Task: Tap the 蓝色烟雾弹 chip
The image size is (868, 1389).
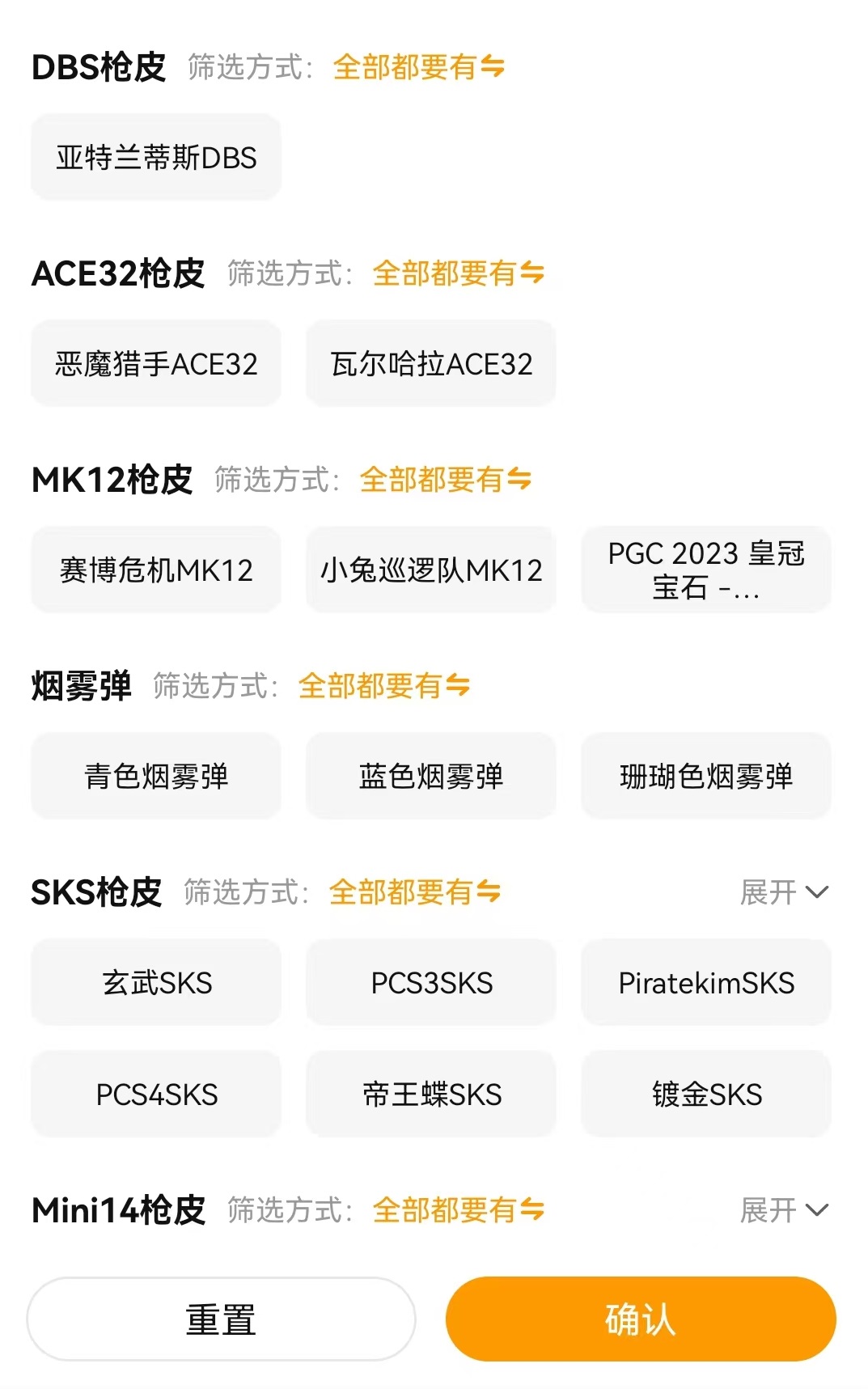Action: point(431,777)
